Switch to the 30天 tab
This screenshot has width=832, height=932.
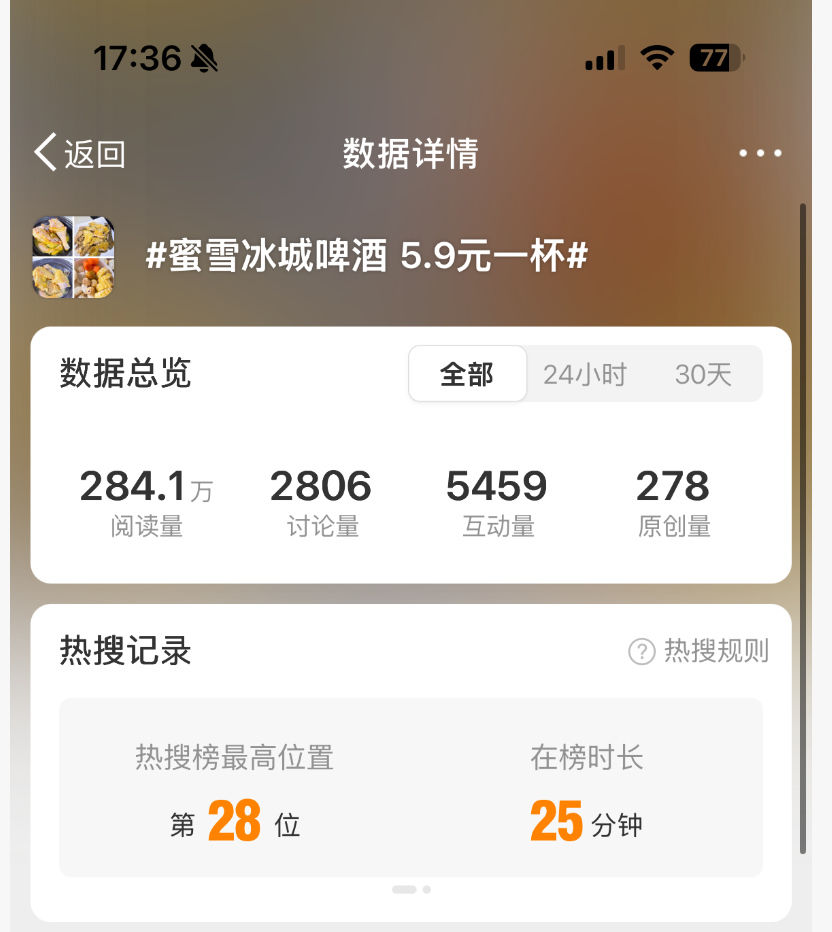(x=703, y=375)
